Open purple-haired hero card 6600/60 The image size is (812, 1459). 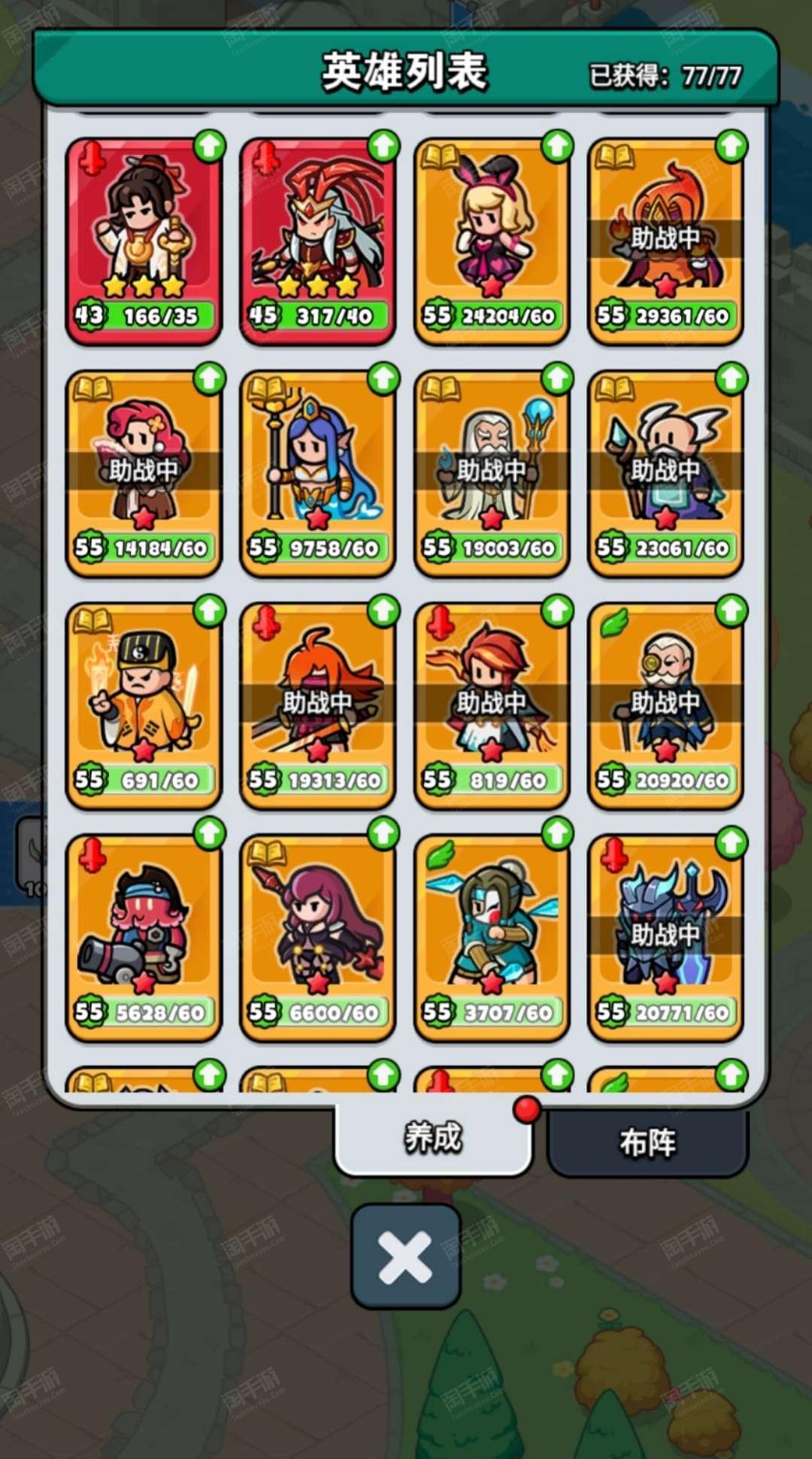point(317,938)
